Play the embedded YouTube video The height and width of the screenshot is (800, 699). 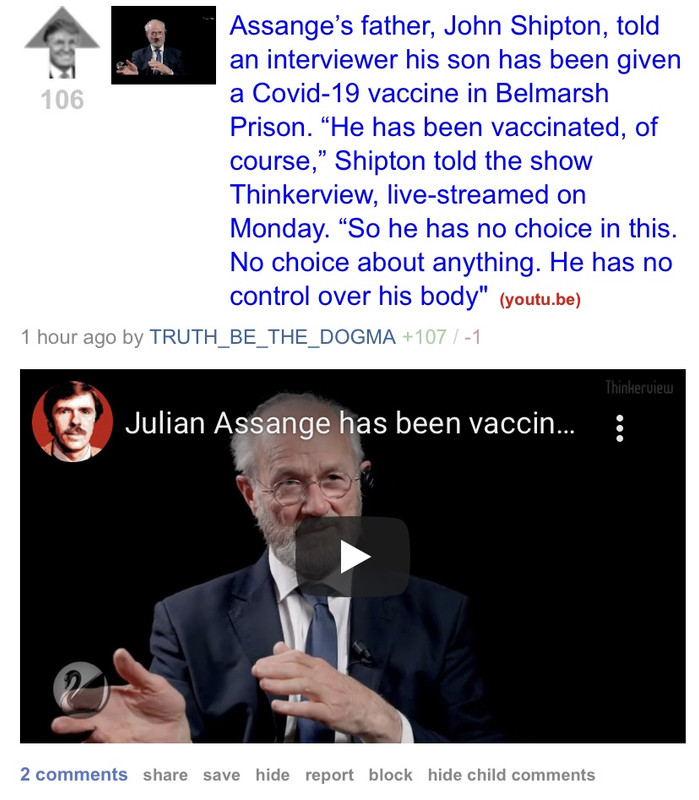pyautogui.click(x=352, y=557)
